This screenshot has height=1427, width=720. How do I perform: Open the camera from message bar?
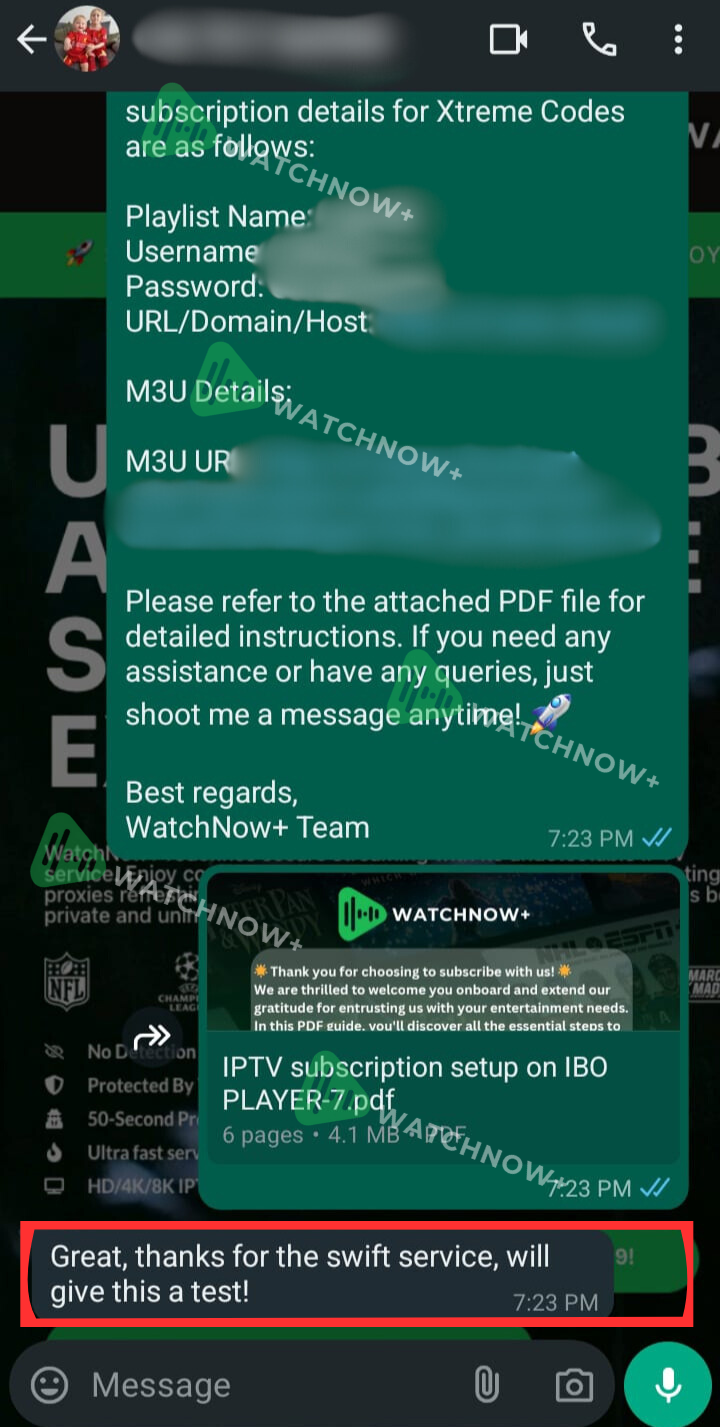[573, 1385]
